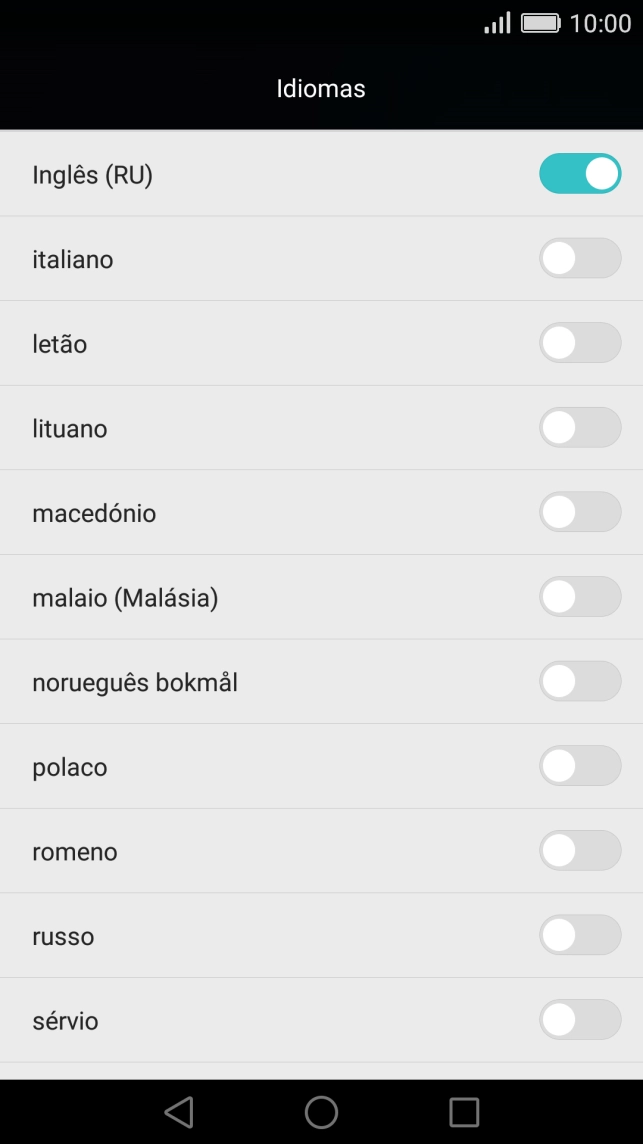Enable the italiano language toggle
Screen dimensions: 643x1144
[580, 258]
